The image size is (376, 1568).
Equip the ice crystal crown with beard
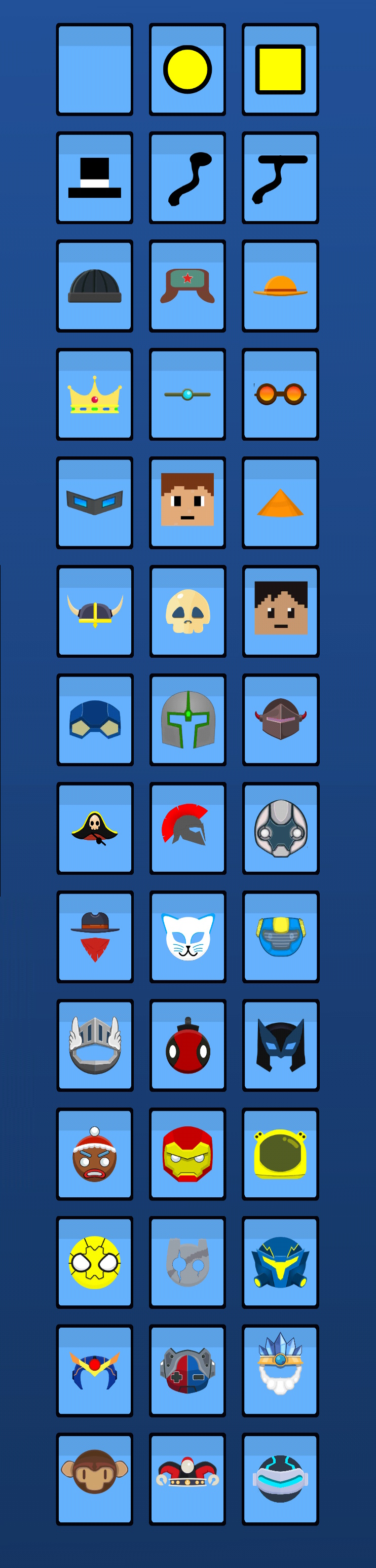coord(280,1371)
